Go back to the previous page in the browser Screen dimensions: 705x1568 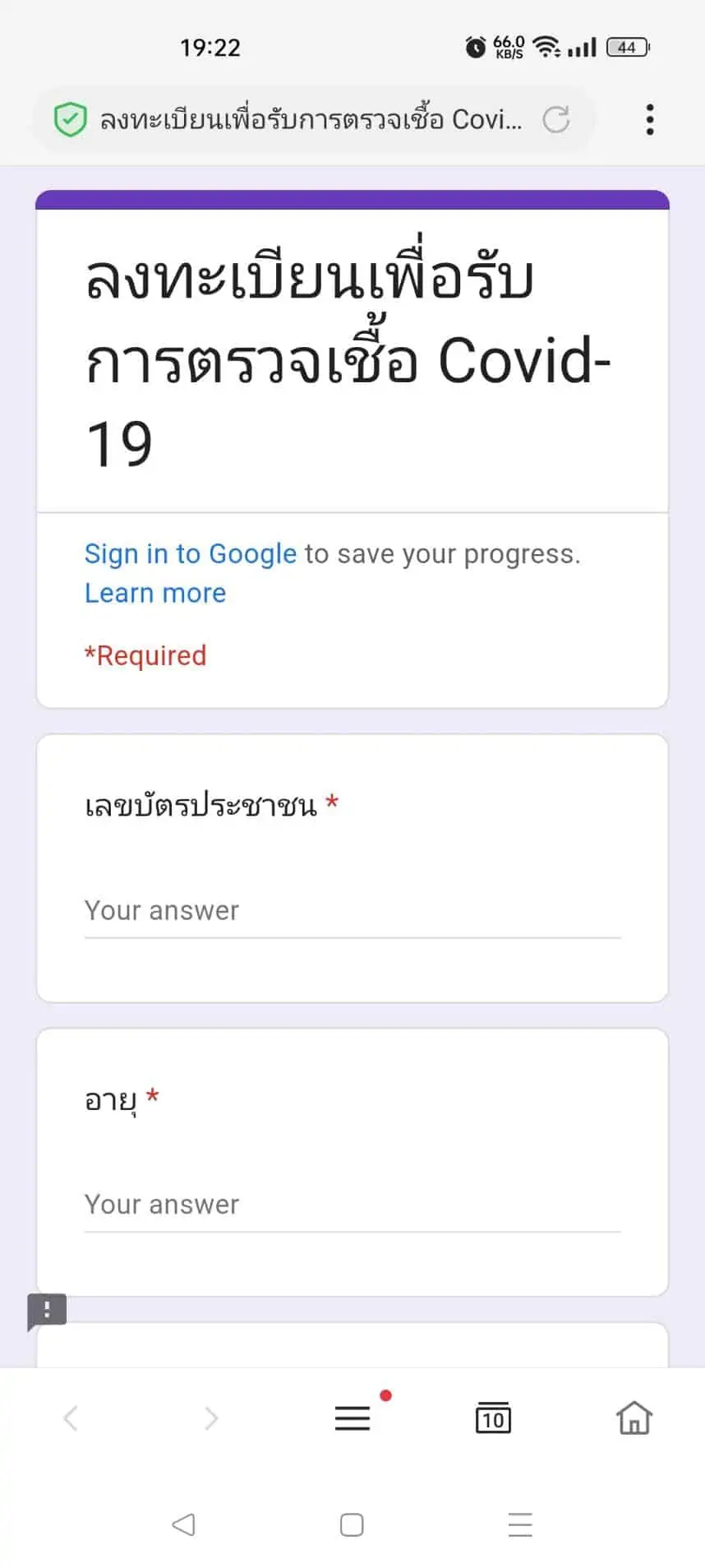point(71,1418)
